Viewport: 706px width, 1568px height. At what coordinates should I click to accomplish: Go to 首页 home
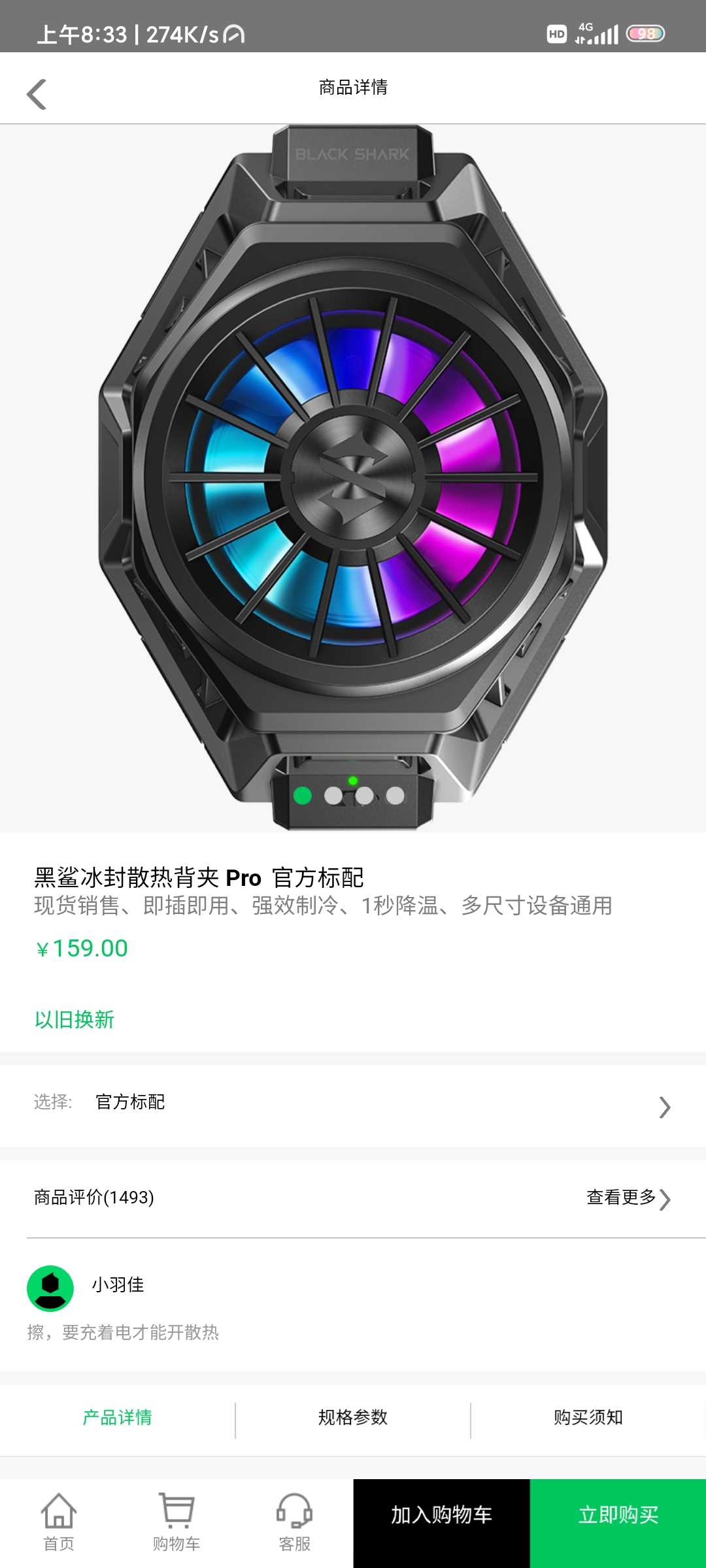coord(59,1523)
